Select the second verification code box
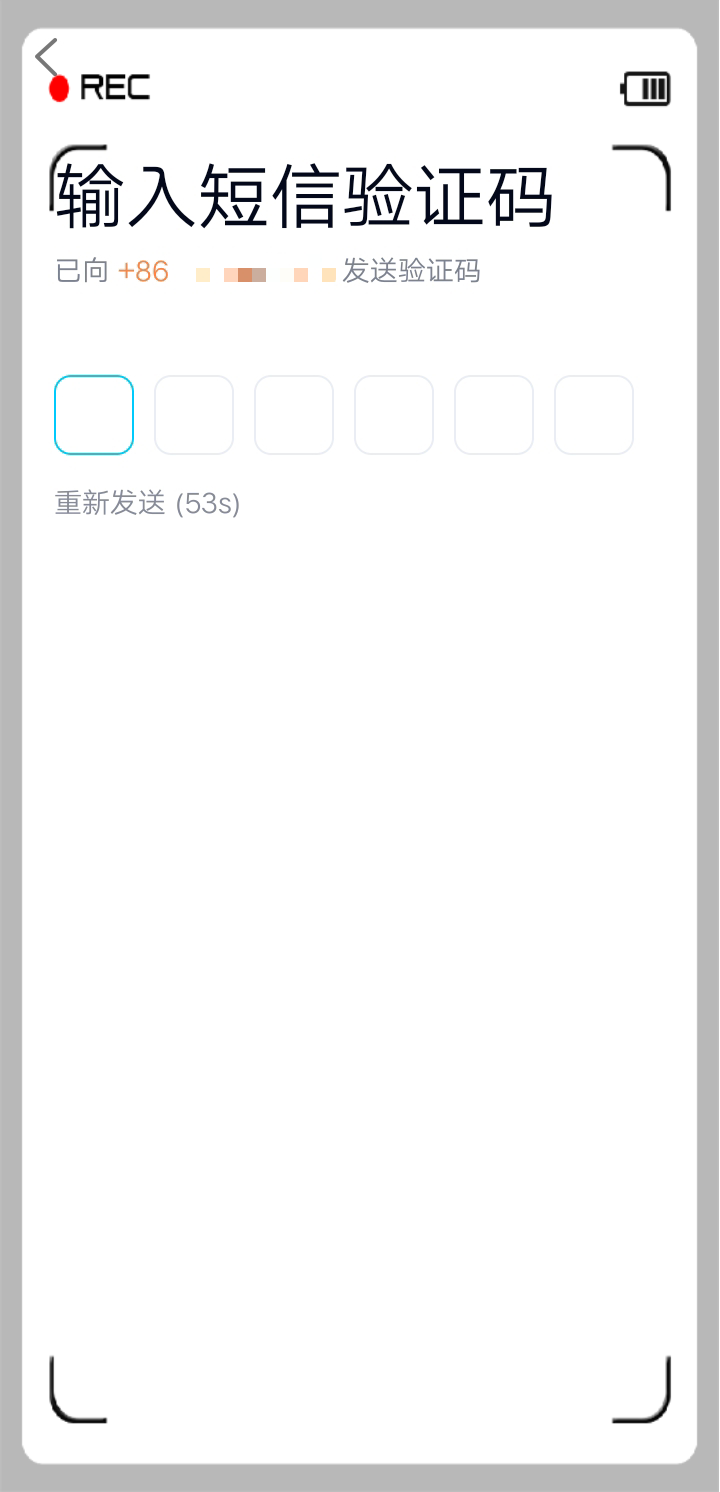 (x=194, y=415)
